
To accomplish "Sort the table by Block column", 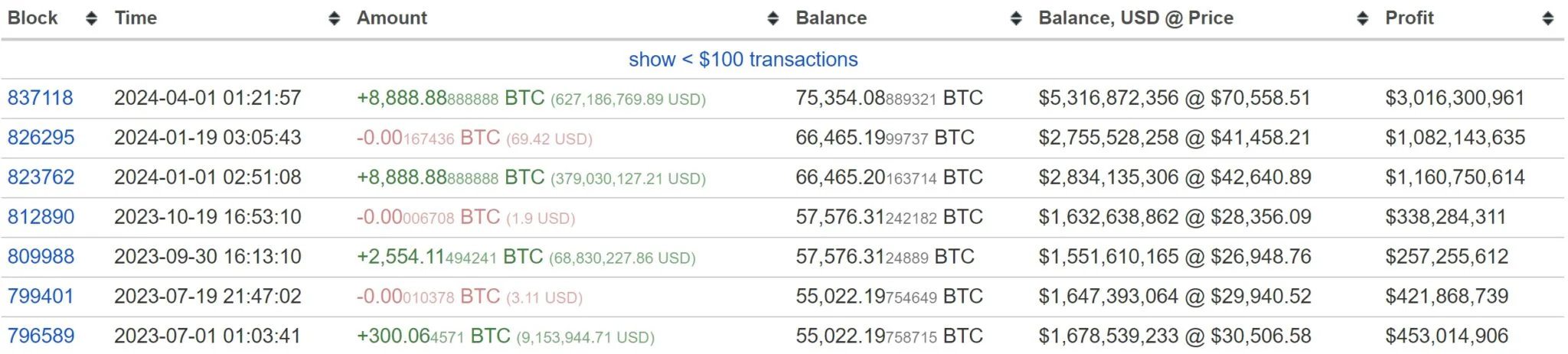I will click(91, 18).
